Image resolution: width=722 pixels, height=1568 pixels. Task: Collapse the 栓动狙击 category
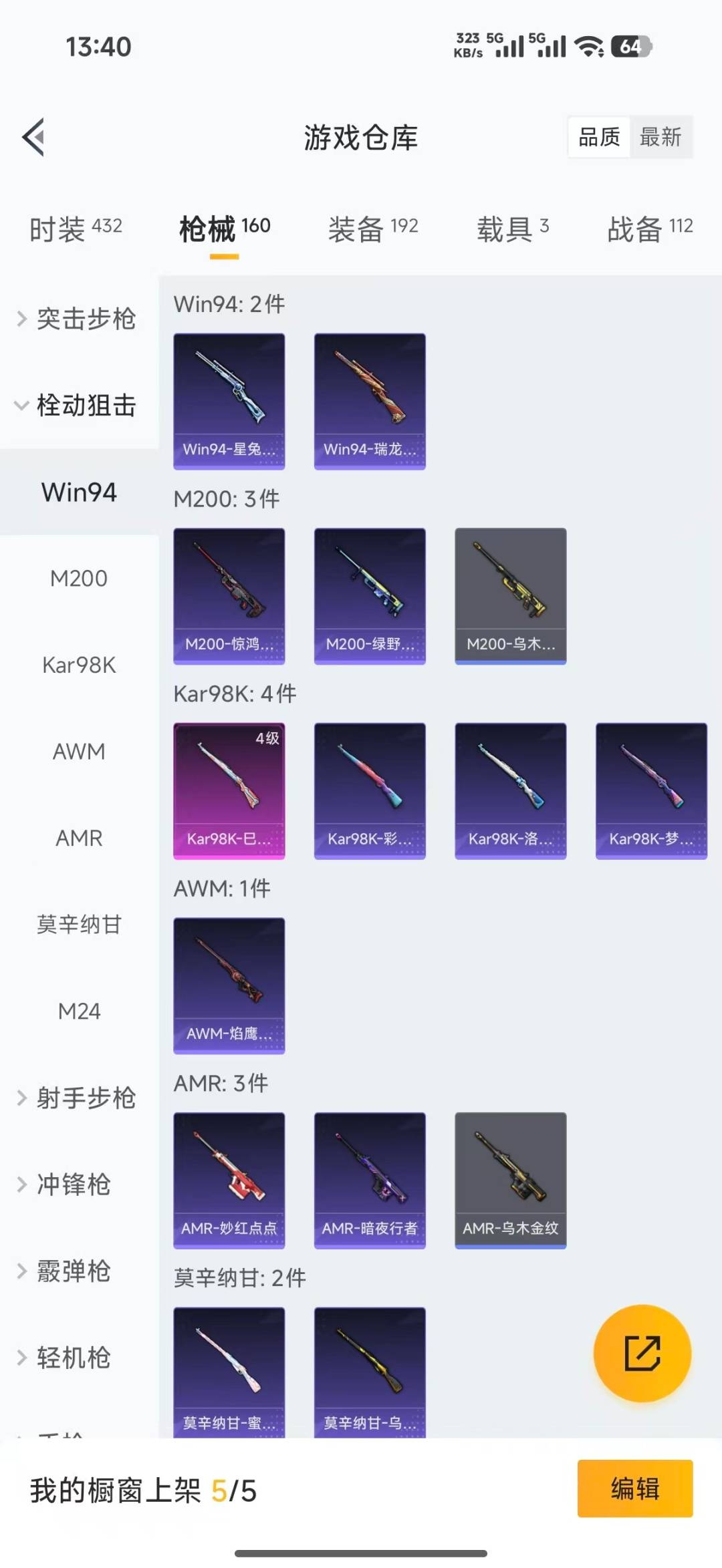pyautogui.click(x=86, y=406)
